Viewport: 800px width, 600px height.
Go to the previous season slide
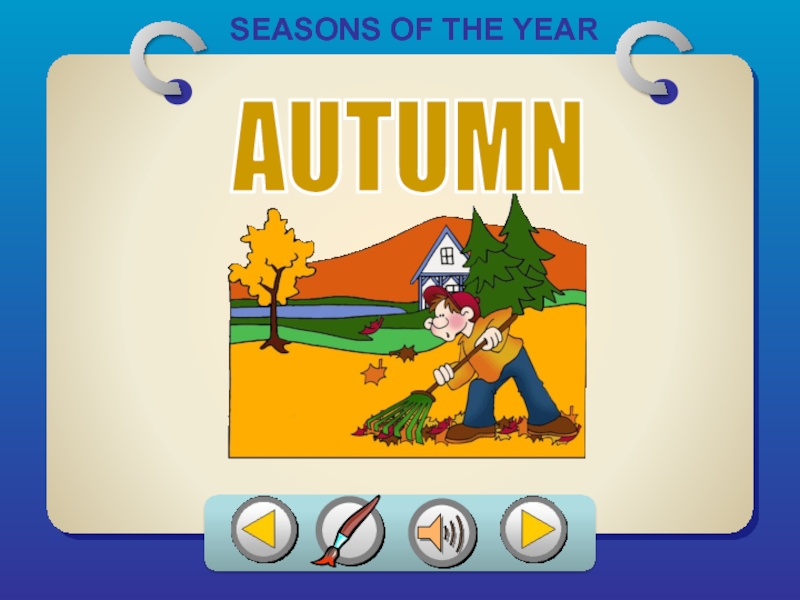click(264, 529)
